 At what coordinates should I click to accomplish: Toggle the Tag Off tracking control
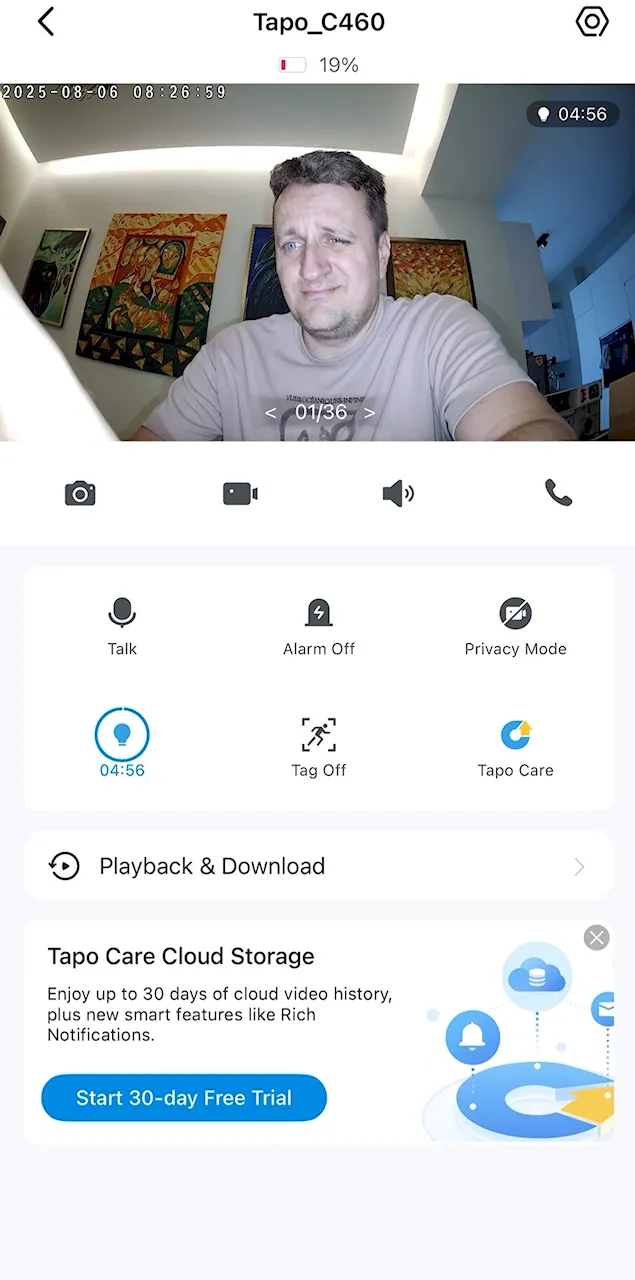click(319, 747)
